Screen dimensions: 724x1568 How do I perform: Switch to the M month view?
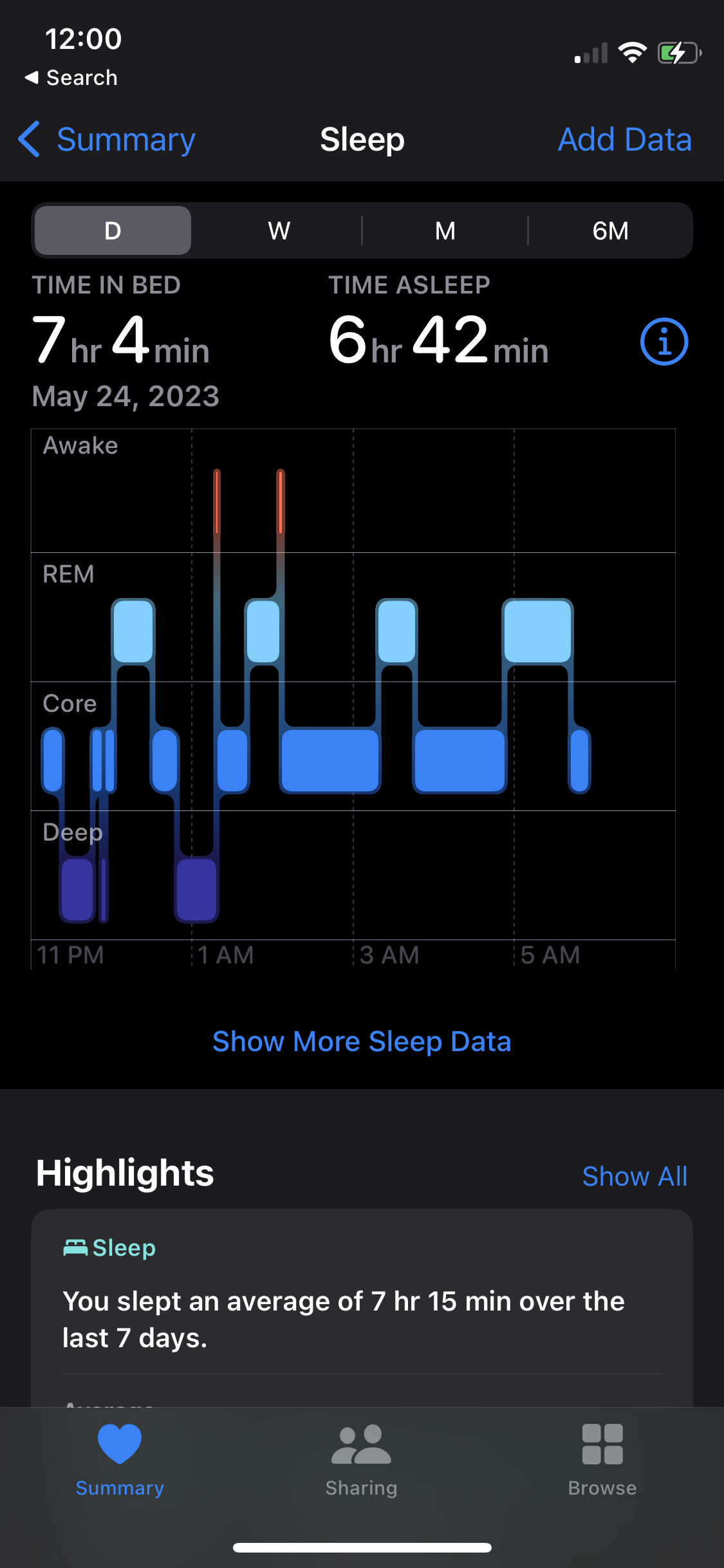pos(445,230)
